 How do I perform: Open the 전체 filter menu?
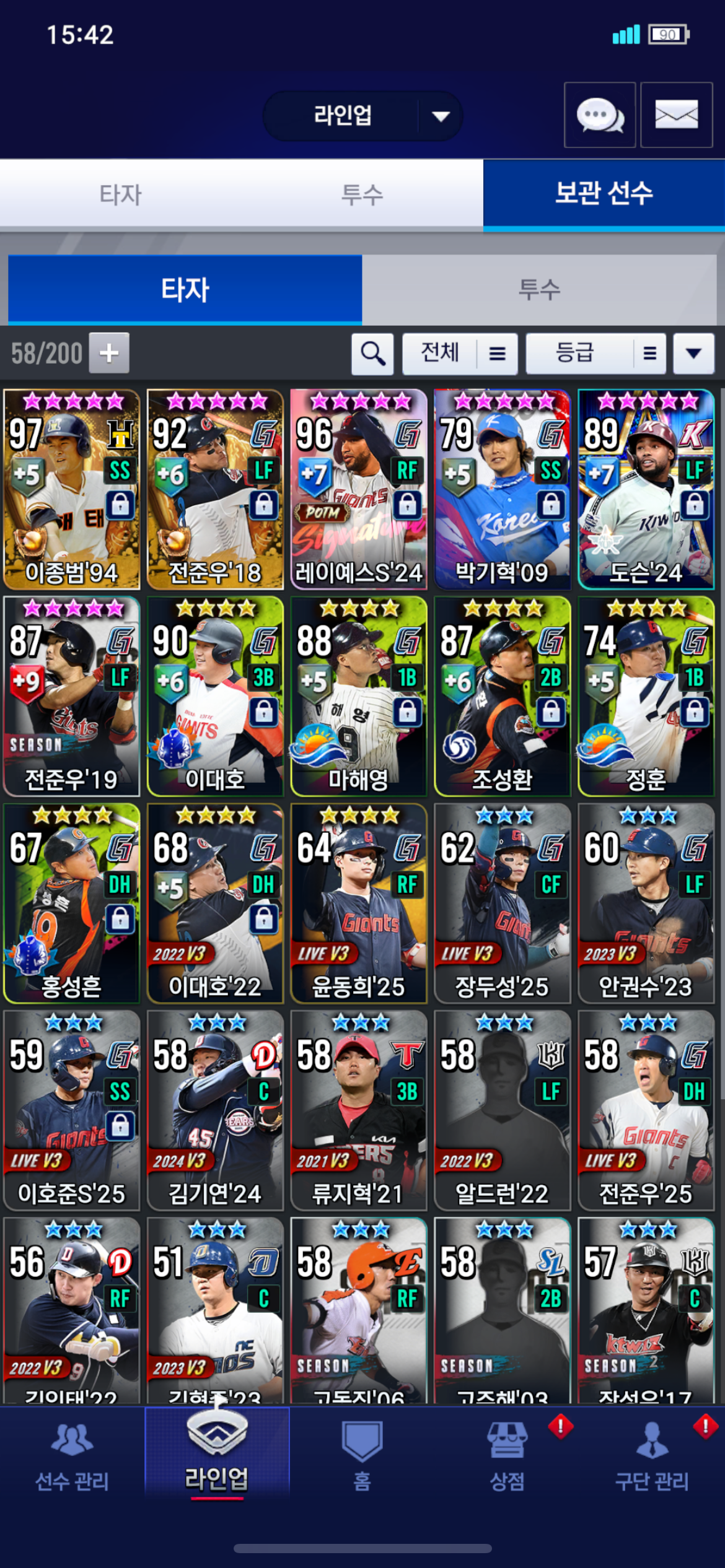coord(460,354)
